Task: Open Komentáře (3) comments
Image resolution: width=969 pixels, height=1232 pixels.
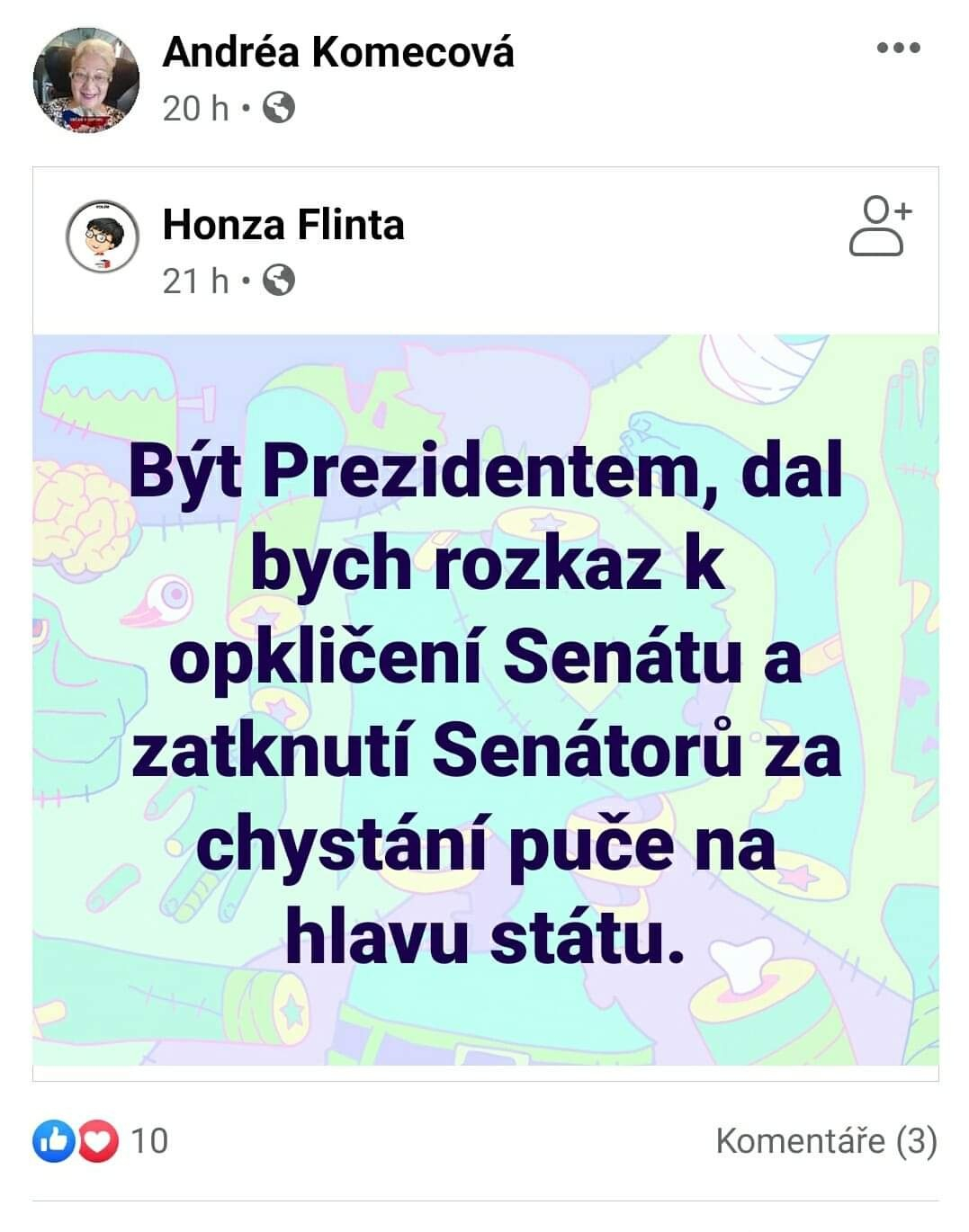Action: click(x=826, y=1141)
